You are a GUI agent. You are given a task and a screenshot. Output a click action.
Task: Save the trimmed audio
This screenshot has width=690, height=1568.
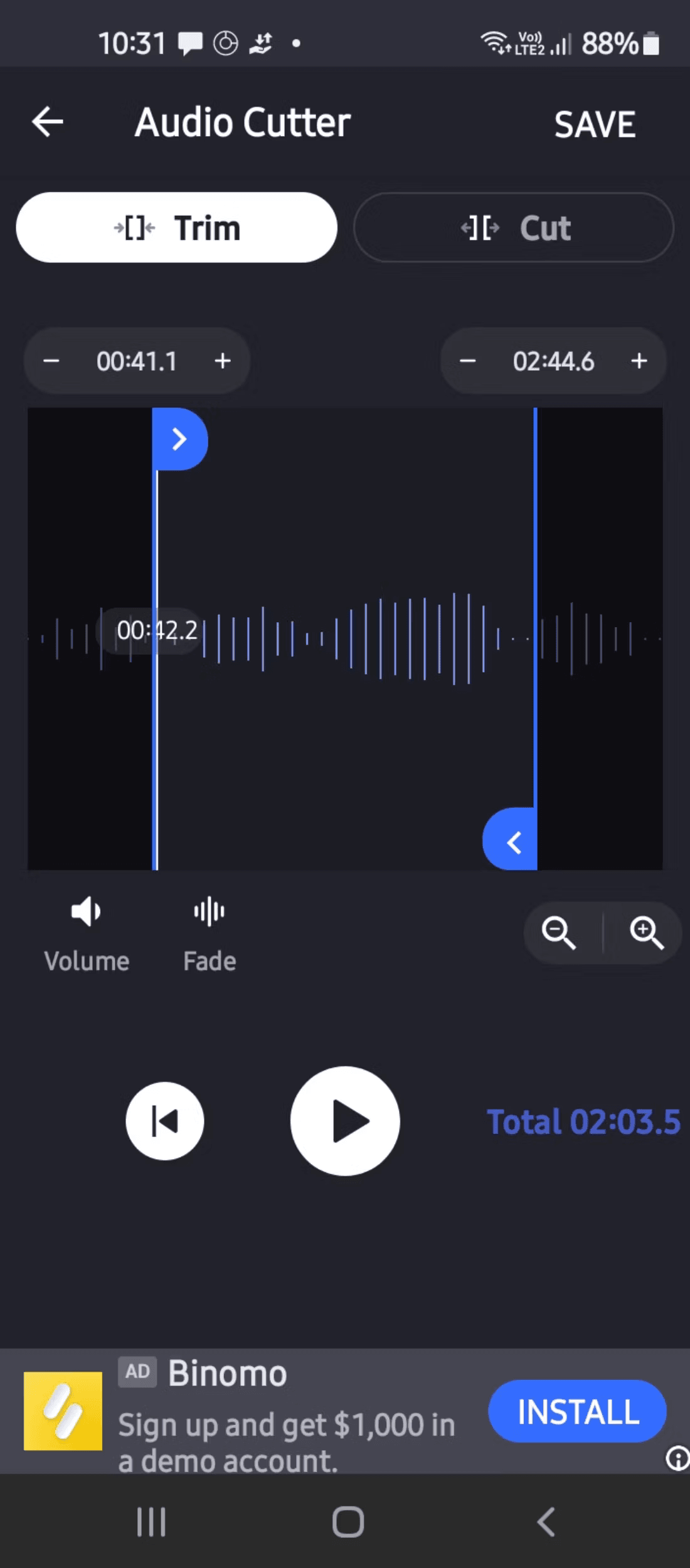pyautogui.click(x=594, y=124)
